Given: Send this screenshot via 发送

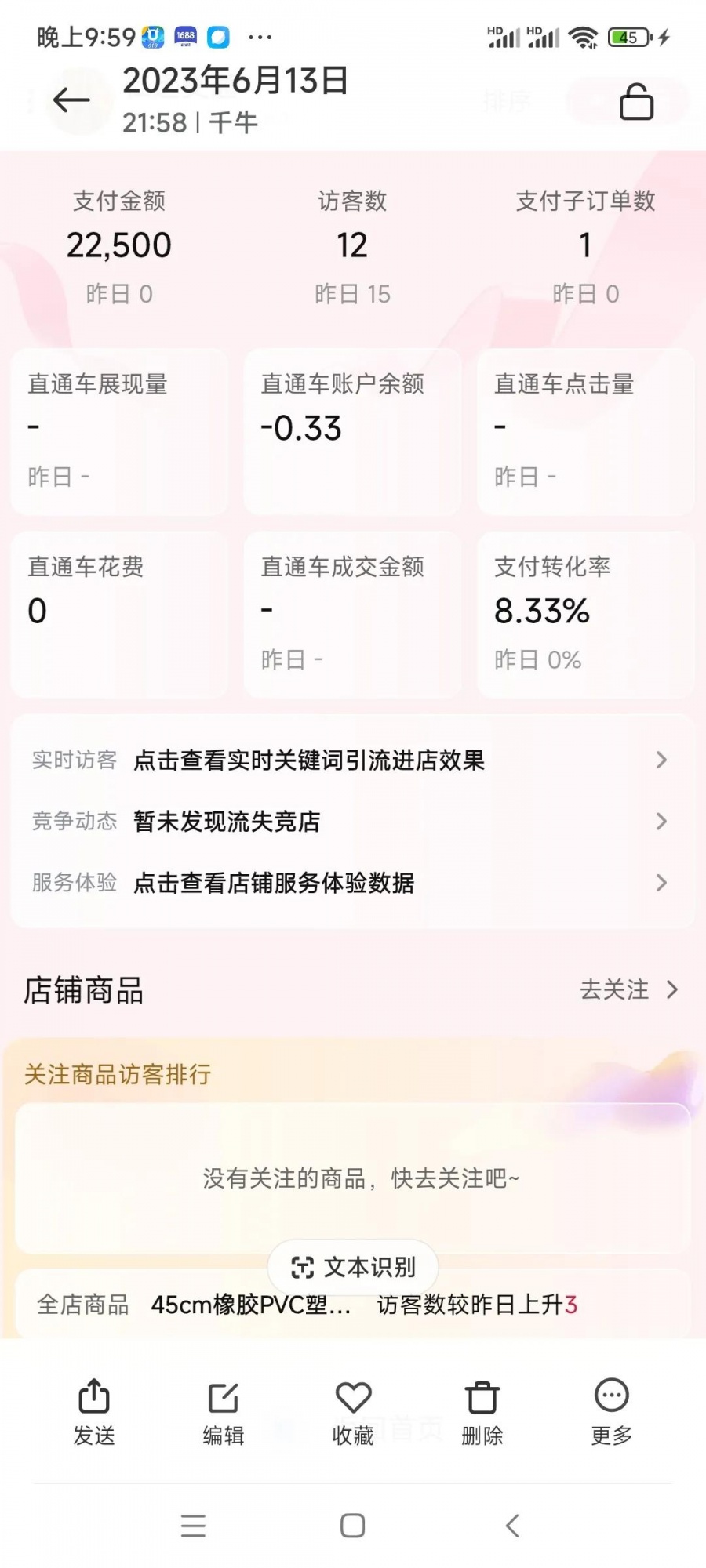Looking at the screenshot, I should click(x=94, y=1411).
